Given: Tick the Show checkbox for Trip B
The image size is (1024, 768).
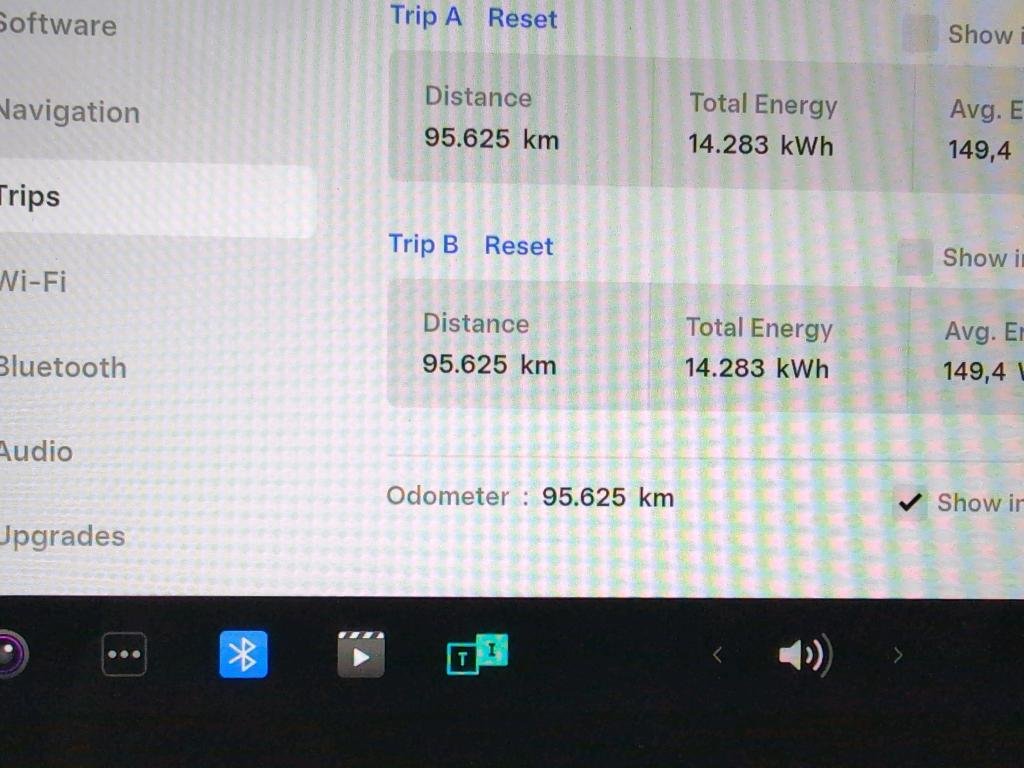Looking at the screenshot, I should tap(914, 258).
